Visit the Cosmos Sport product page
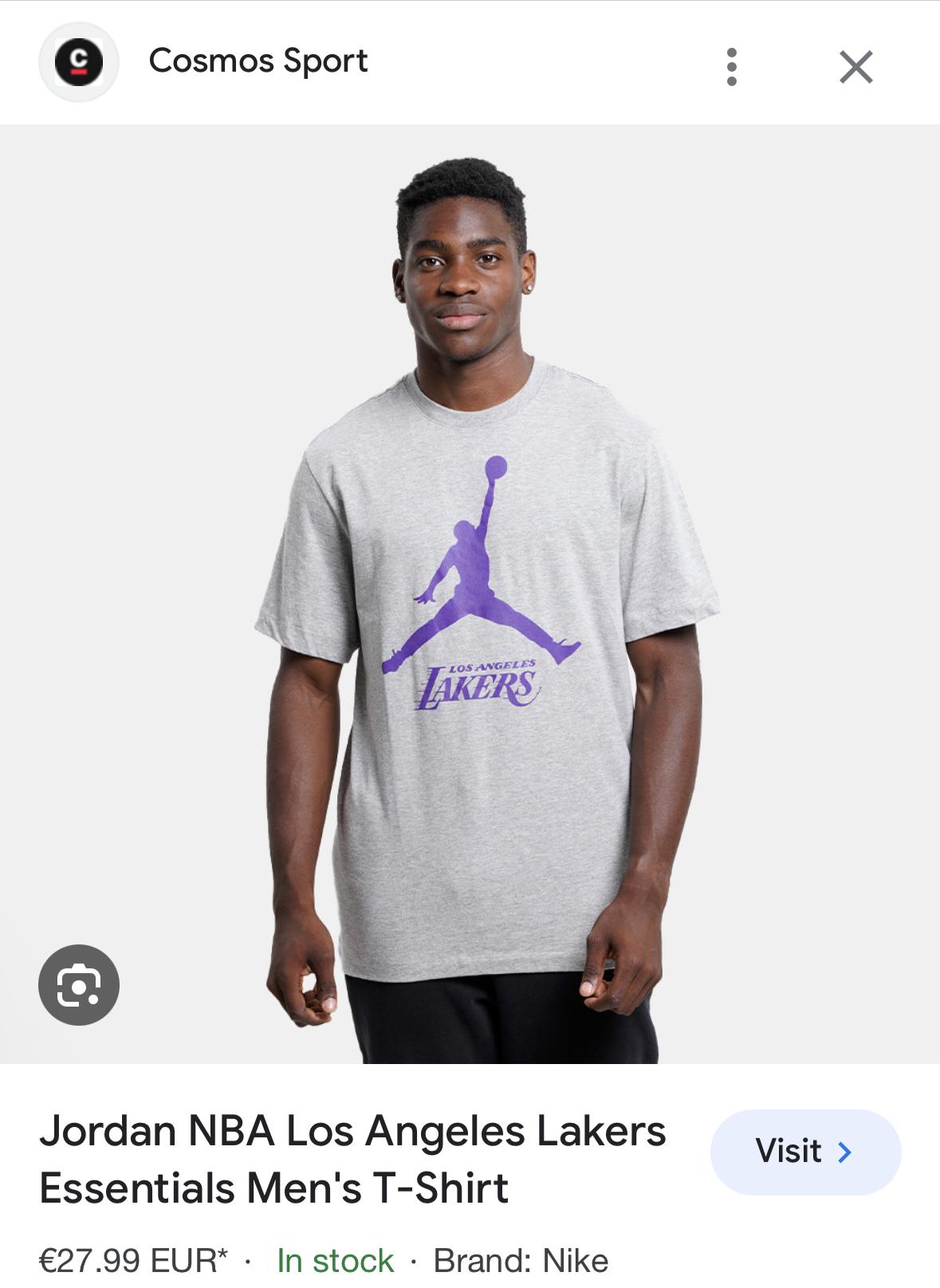The image size is (940, 1288). pos(804,1152)
